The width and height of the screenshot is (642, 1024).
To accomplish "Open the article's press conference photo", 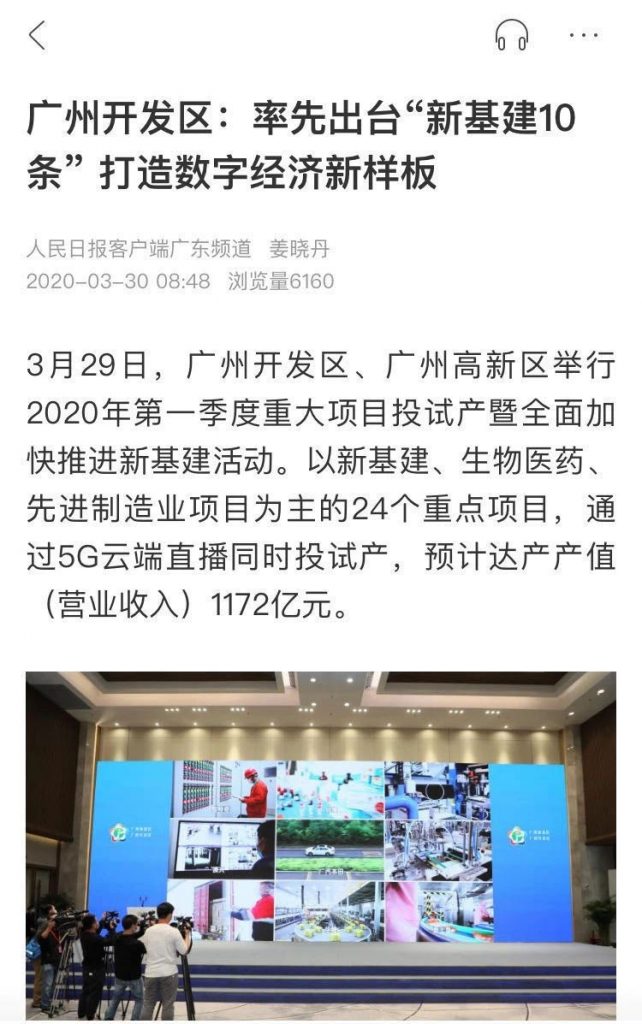I will point(321,845).
